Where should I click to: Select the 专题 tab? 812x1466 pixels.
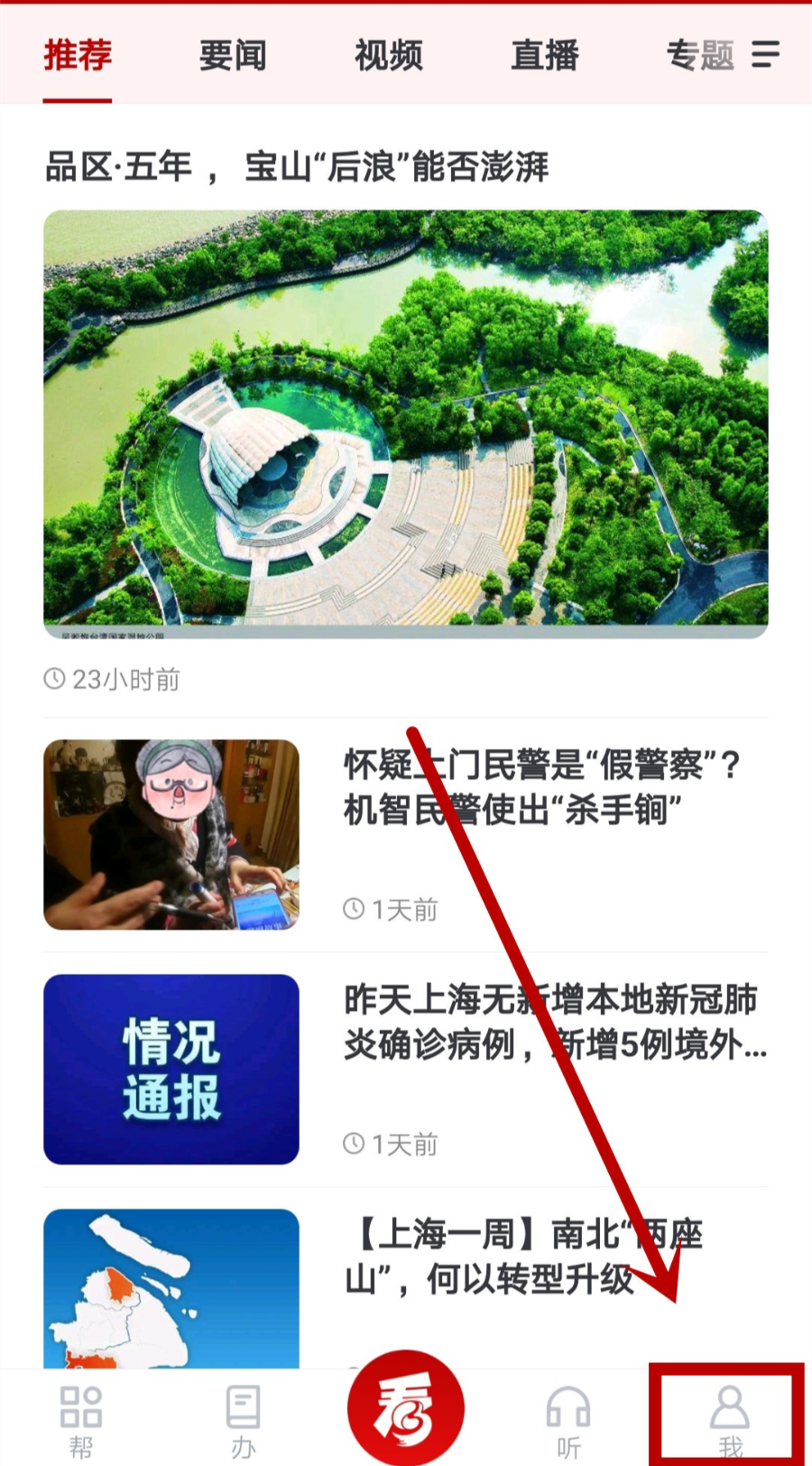point(699,56)
